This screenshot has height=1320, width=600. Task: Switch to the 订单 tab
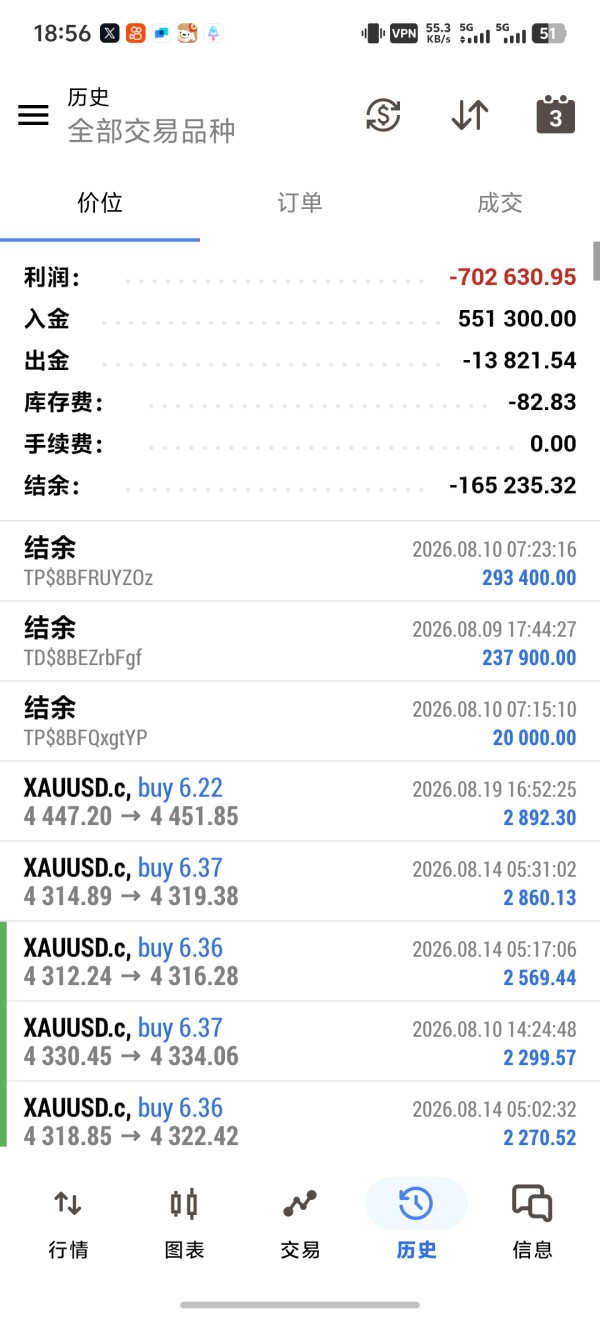[300, 203]
